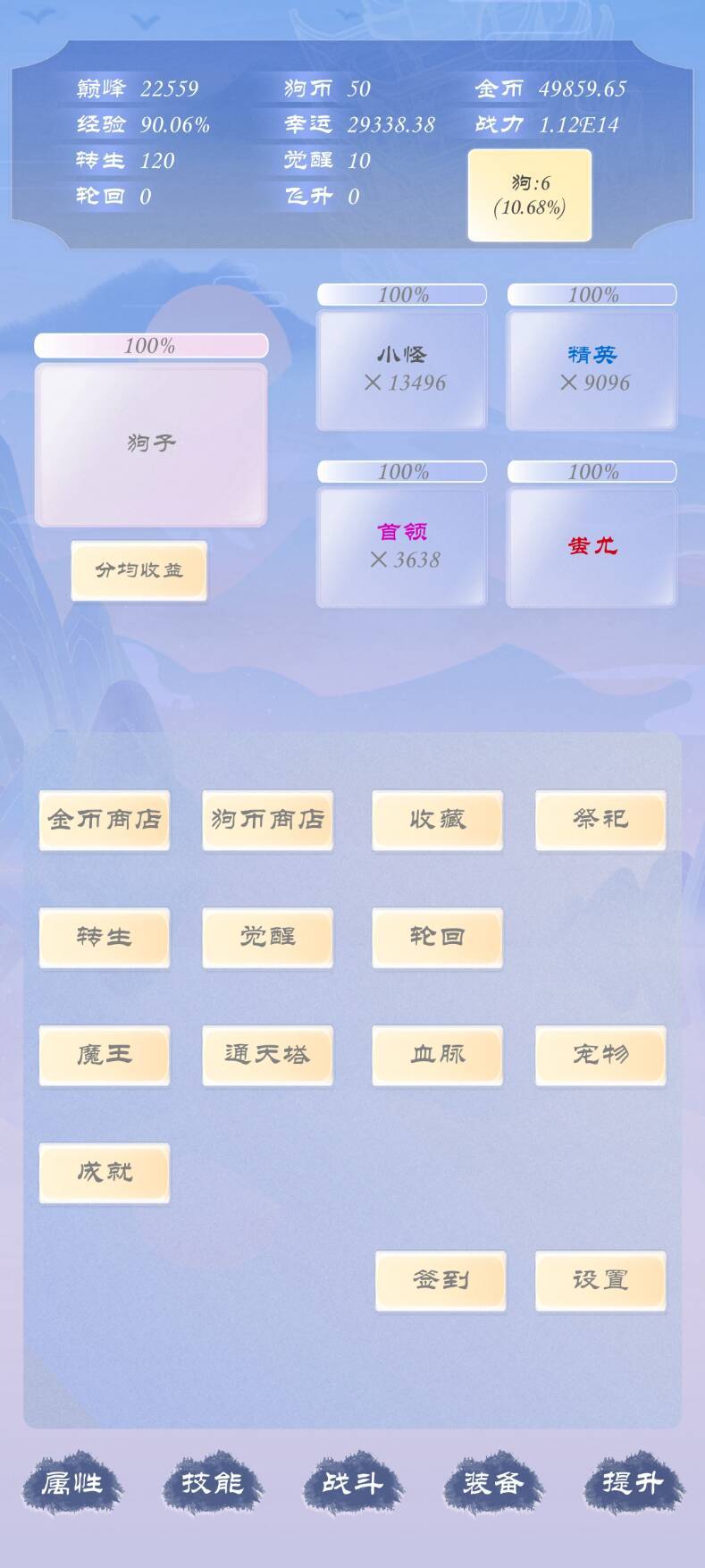Viewport: 705px width, 1568px height.
Task: Tap 签到 for daily check-in
Action: (441, 1280)
